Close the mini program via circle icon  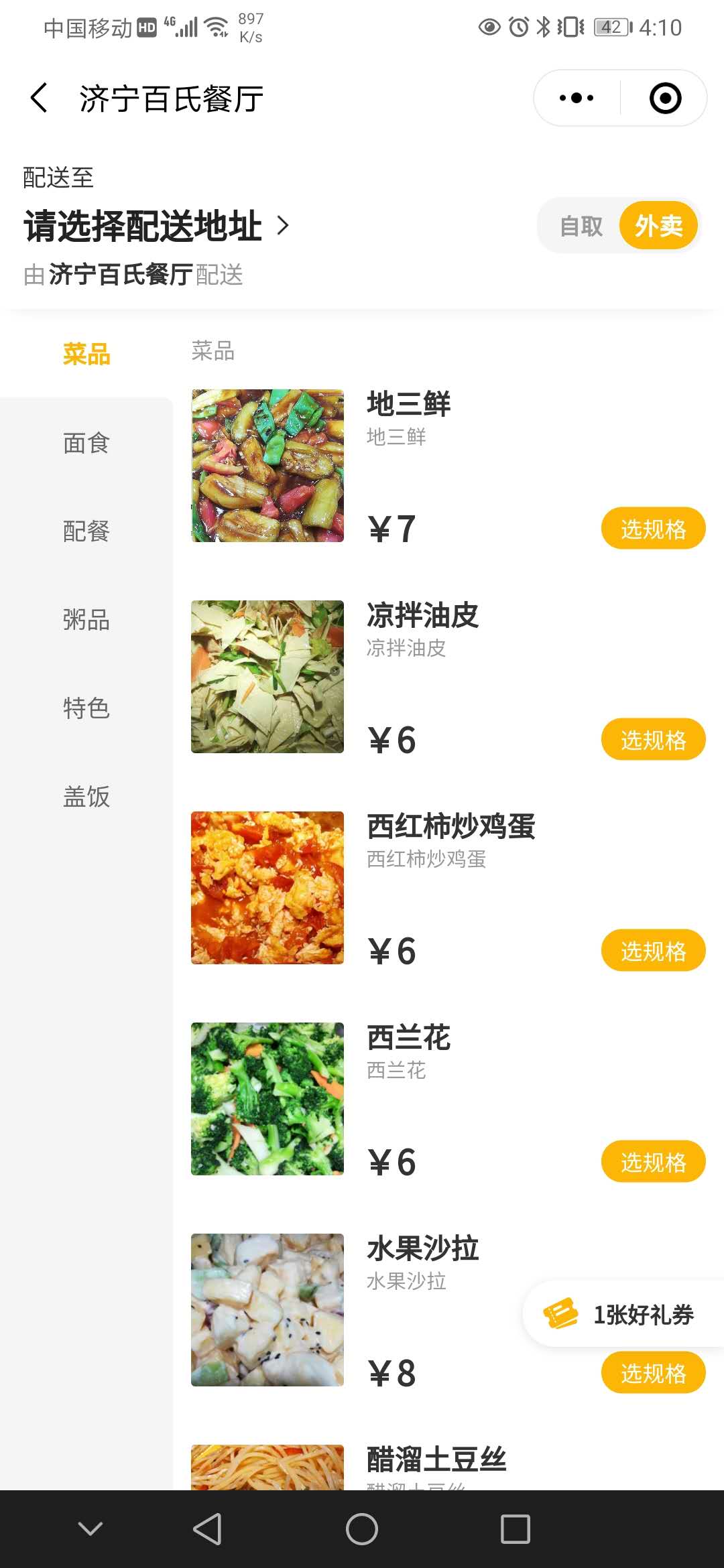tap(665, 99)
